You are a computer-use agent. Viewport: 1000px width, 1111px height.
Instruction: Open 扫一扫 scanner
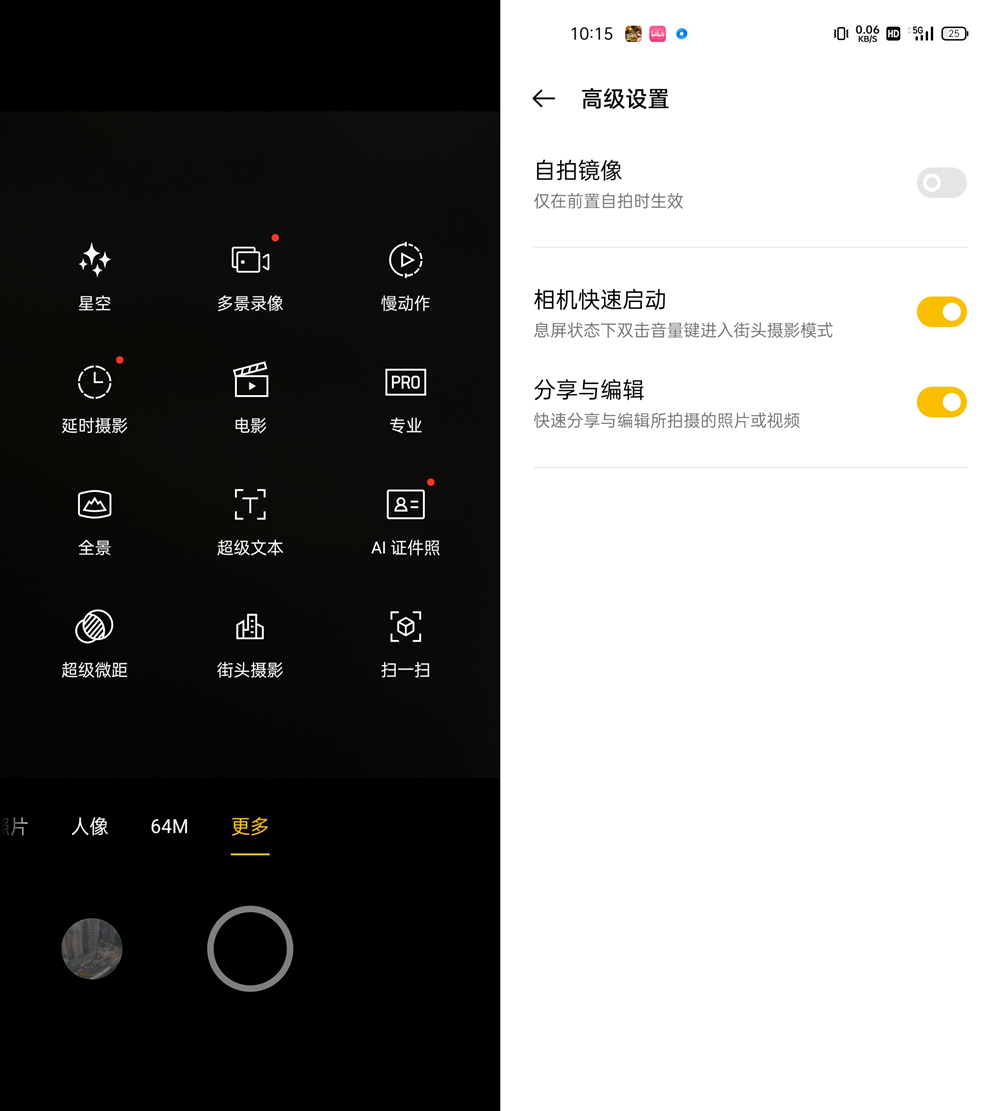(x=405, y=641)
